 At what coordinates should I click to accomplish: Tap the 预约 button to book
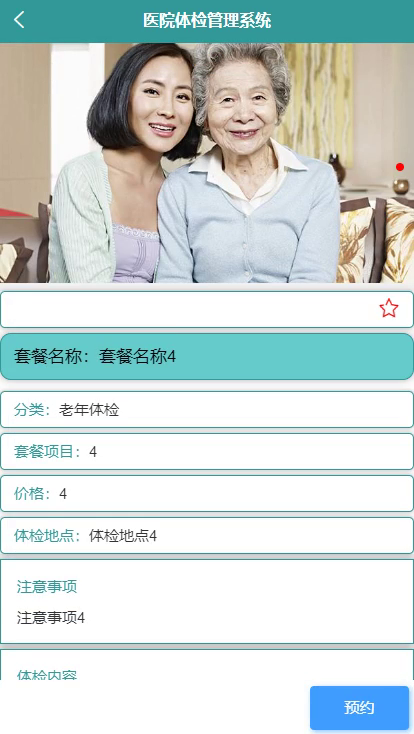(x=359, y=708)
